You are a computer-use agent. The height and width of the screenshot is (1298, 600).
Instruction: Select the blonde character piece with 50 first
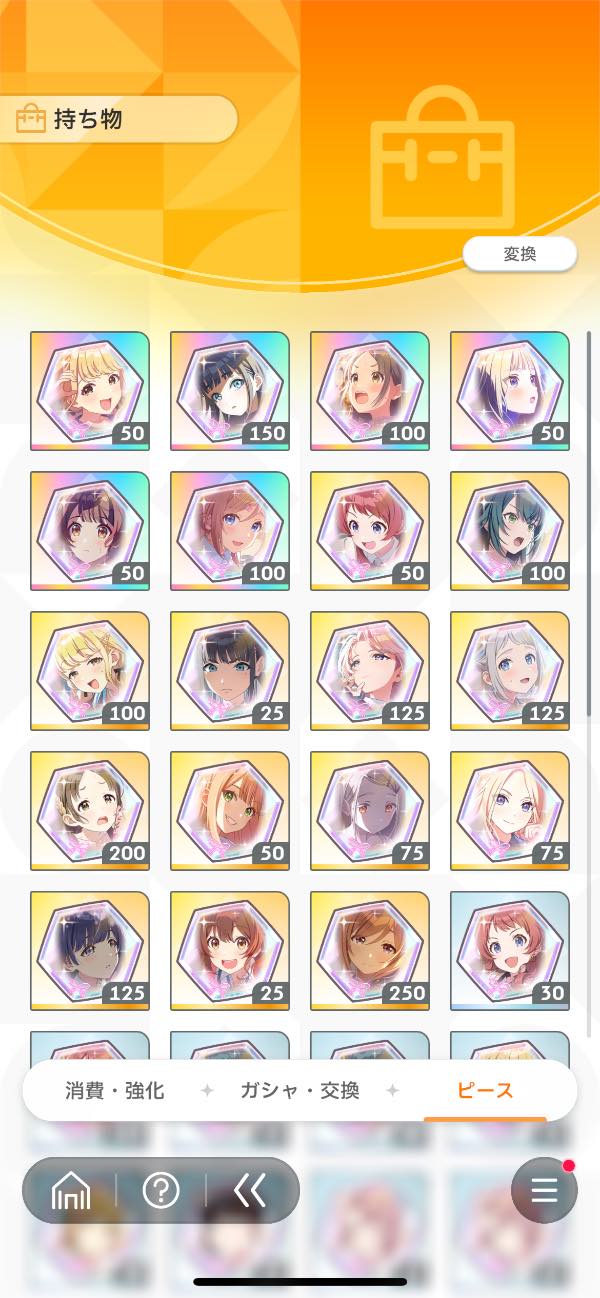89,391
